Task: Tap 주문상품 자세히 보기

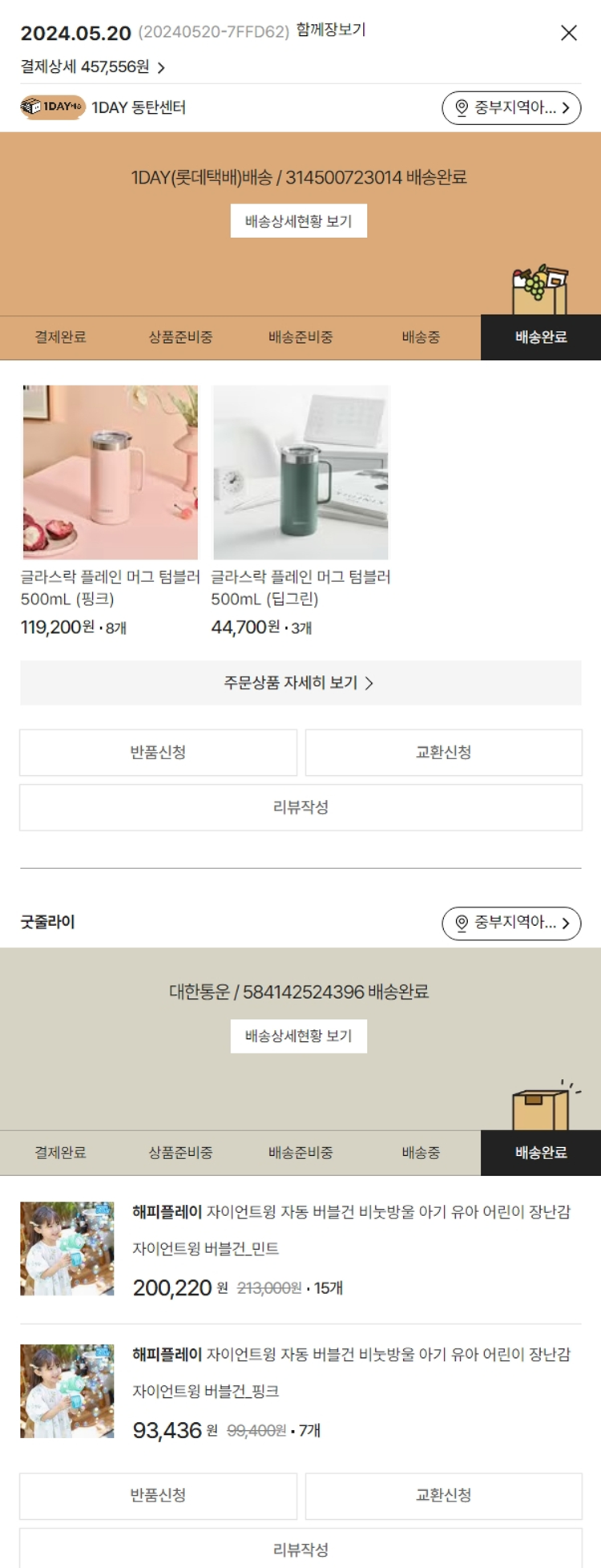Action: click(x=300, y=683)
